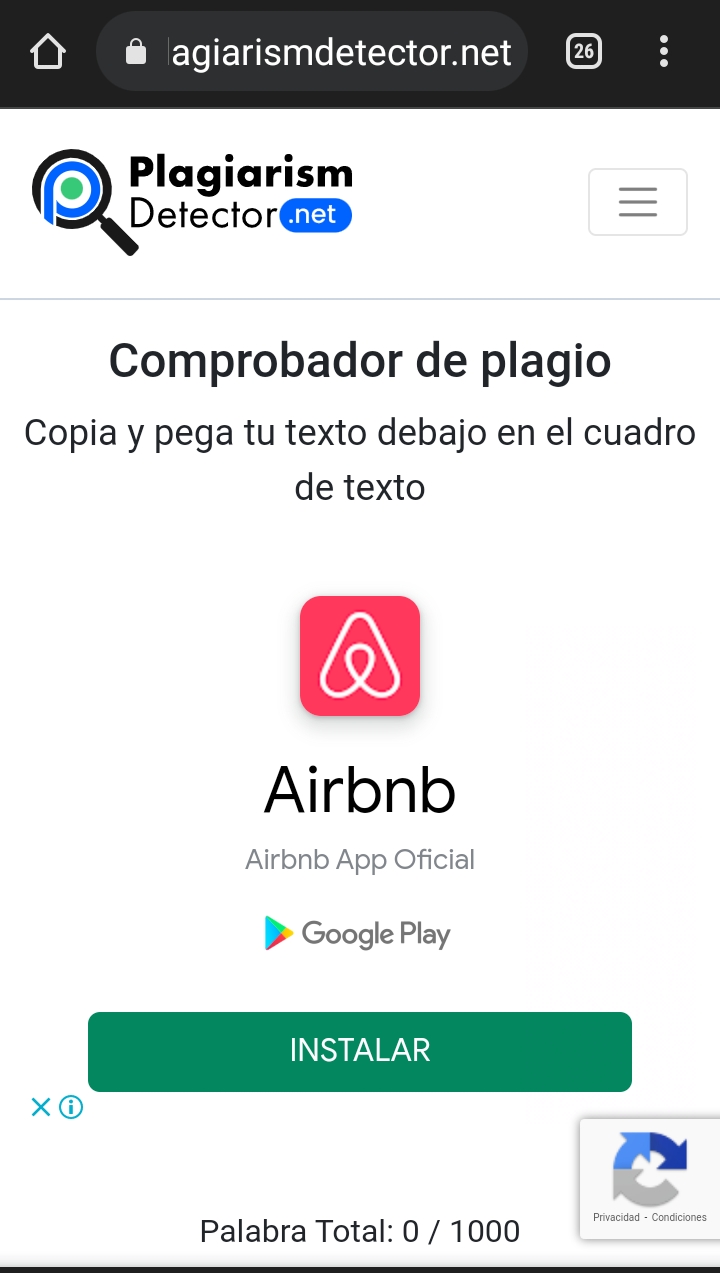Image resolution: width=720 pixels, height=1273 pixels.
Task: Tap the Plagiarism Detector logo
Action: coord(192,201)
